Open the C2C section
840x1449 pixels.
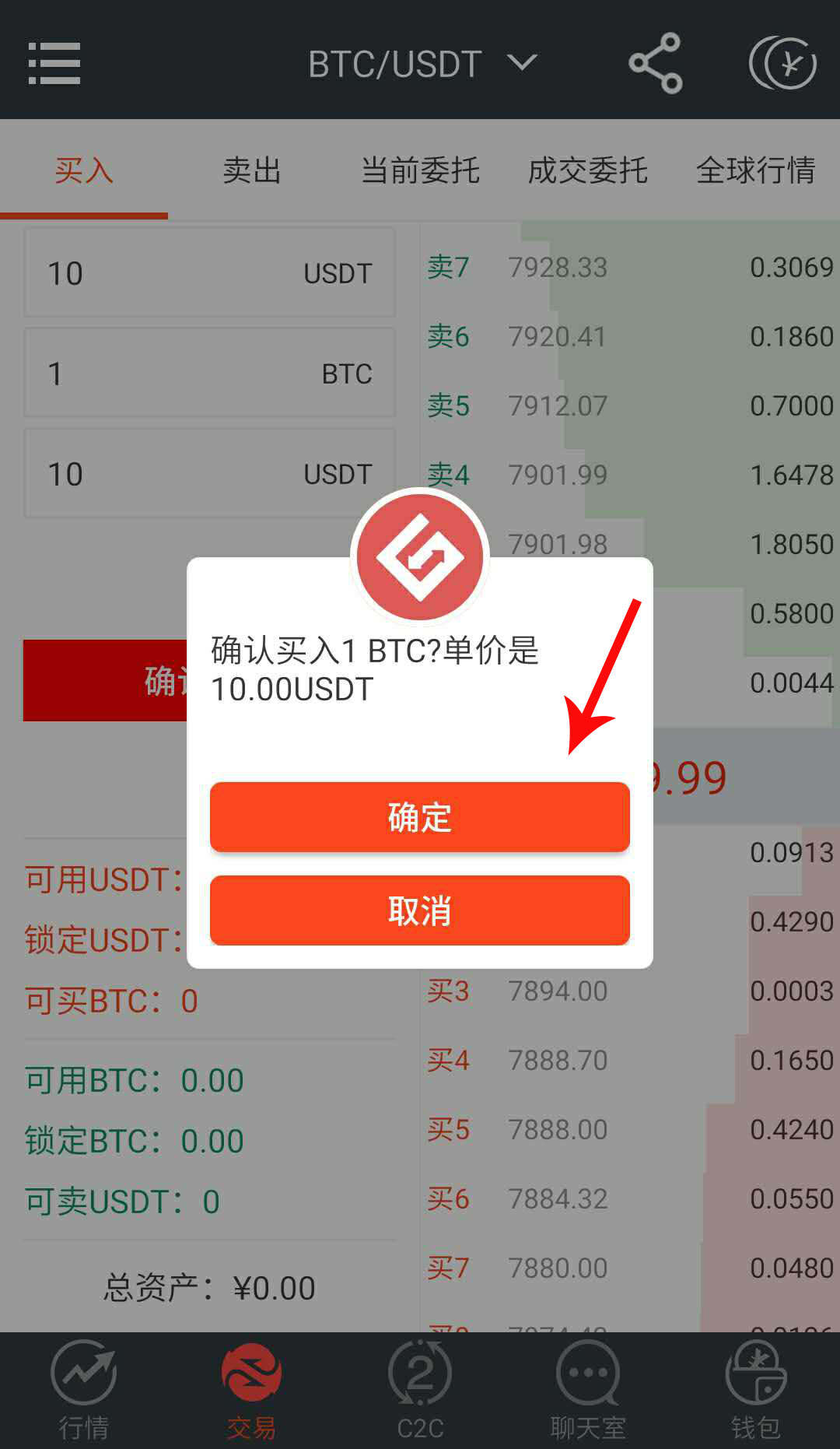click(x=420, y=1390)
